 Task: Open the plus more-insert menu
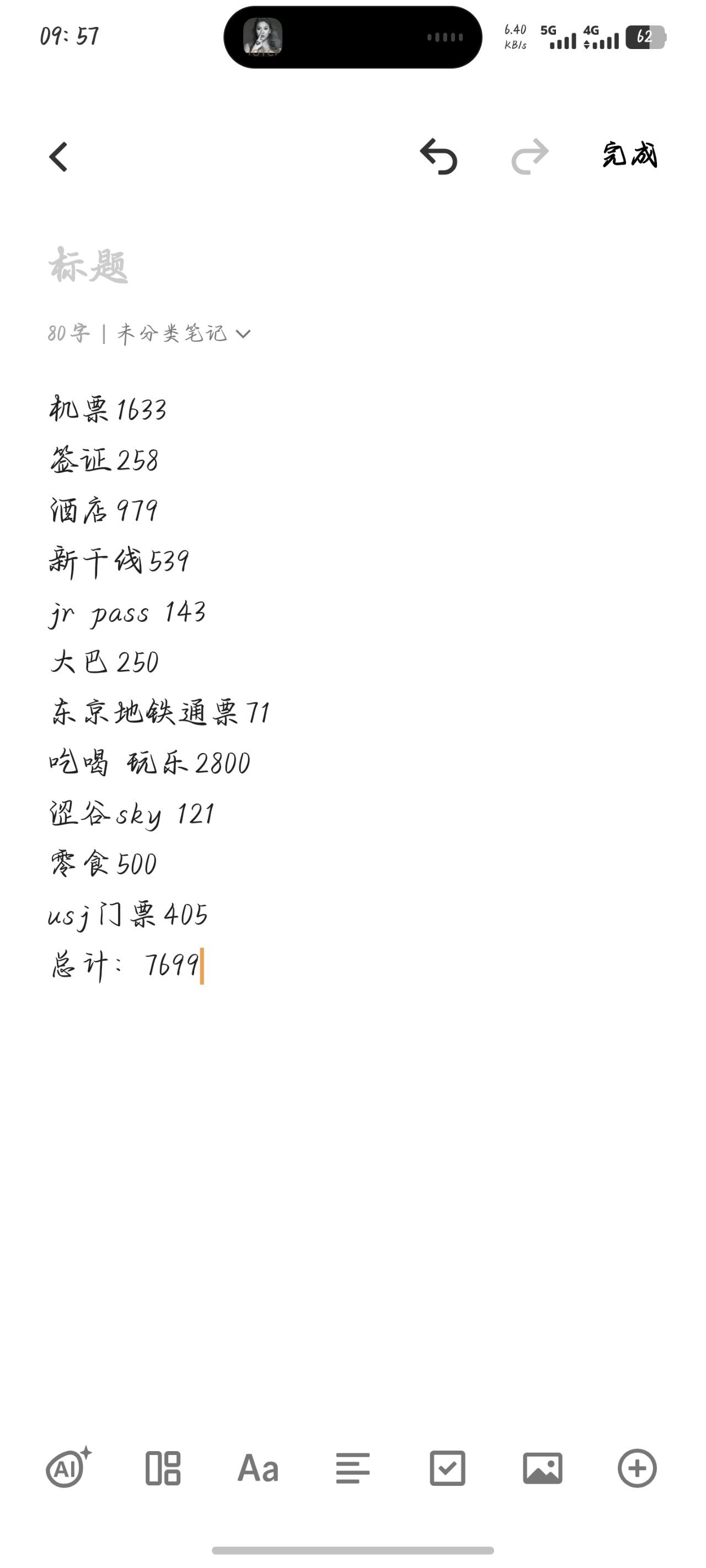pos(637,1468)
